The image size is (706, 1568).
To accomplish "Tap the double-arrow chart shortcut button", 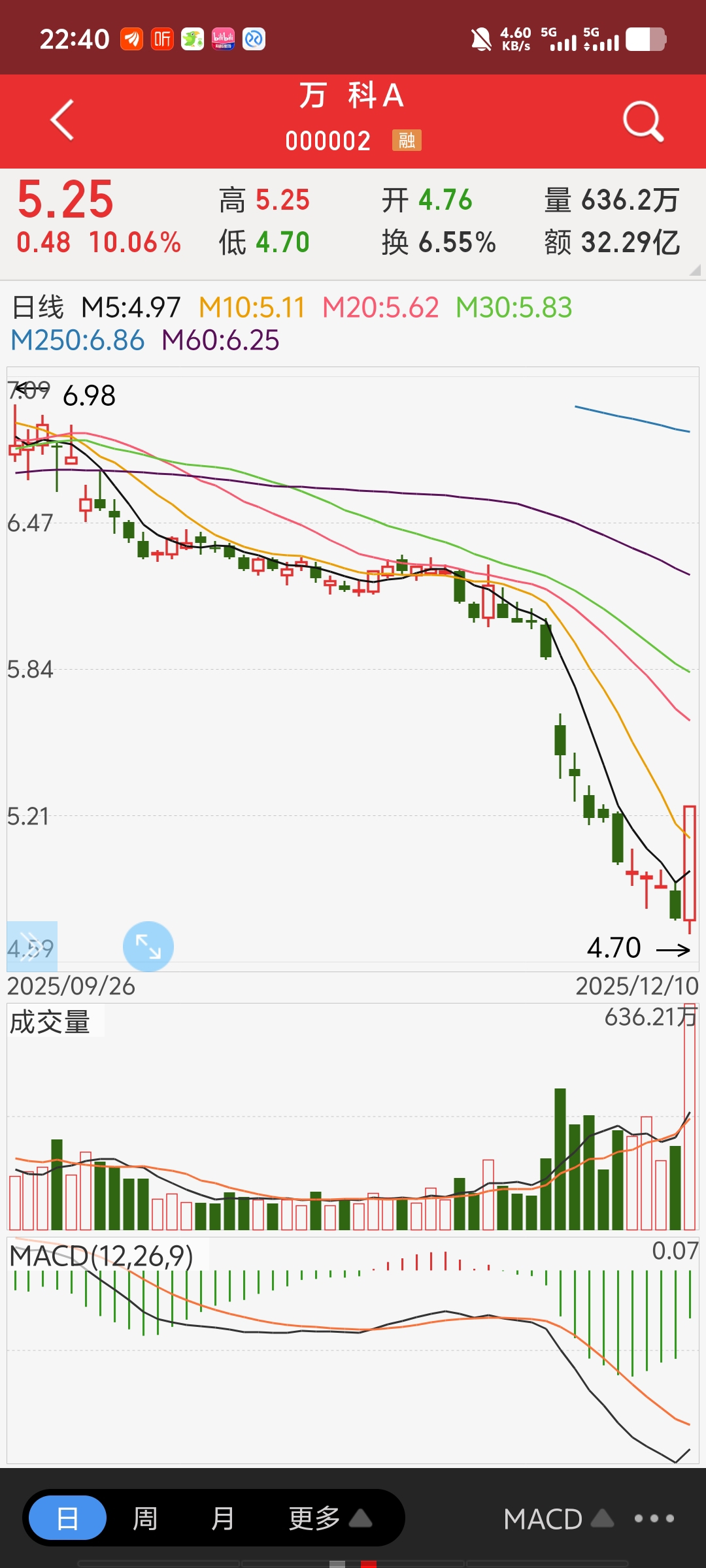I will click(32, 947).
